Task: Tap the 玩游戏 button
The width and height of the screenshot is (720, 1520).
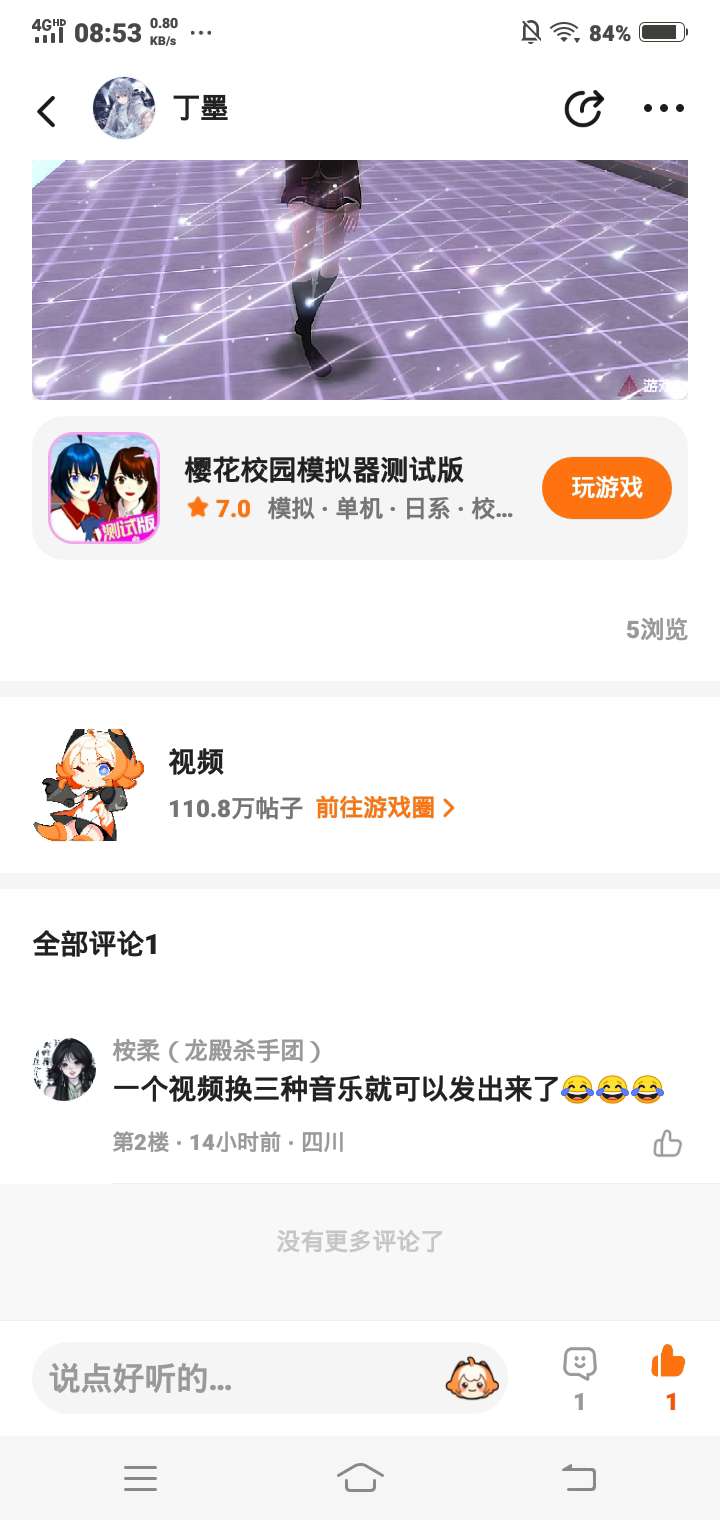Action: (x=606, y=488)
